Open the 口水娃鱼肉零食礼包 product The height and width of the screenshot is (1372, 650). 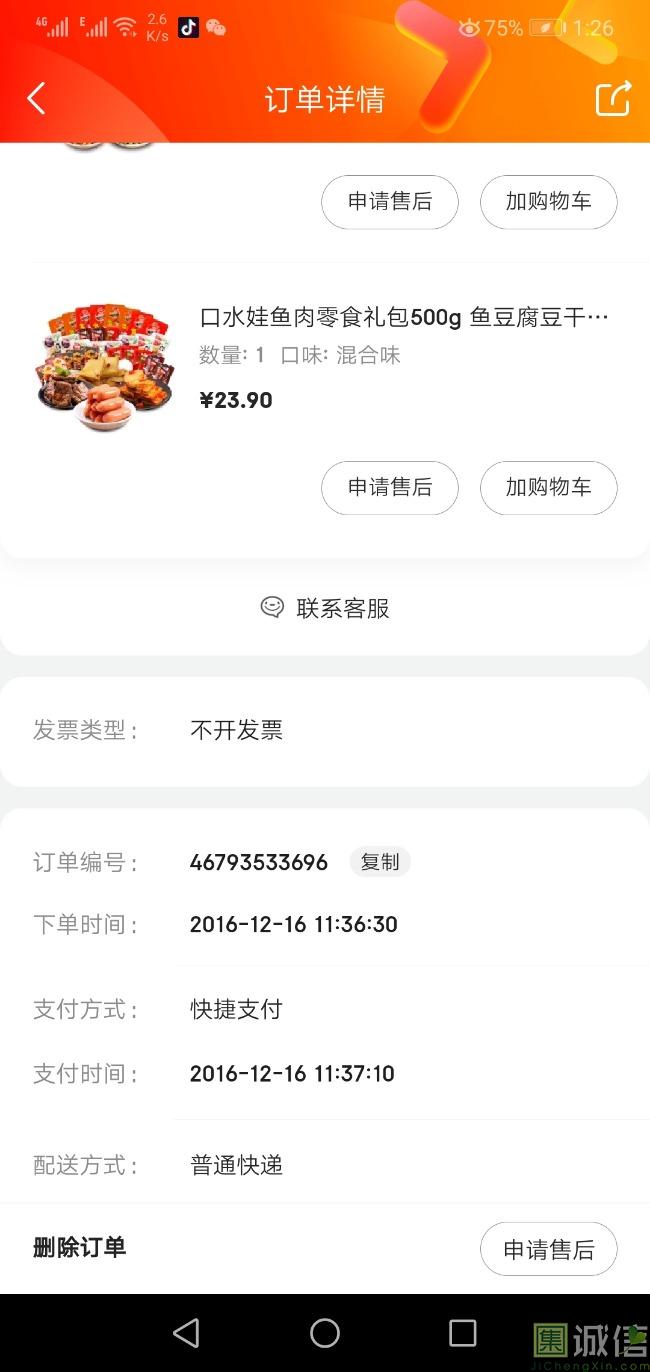pyautogui.click(x=404, y=318)
